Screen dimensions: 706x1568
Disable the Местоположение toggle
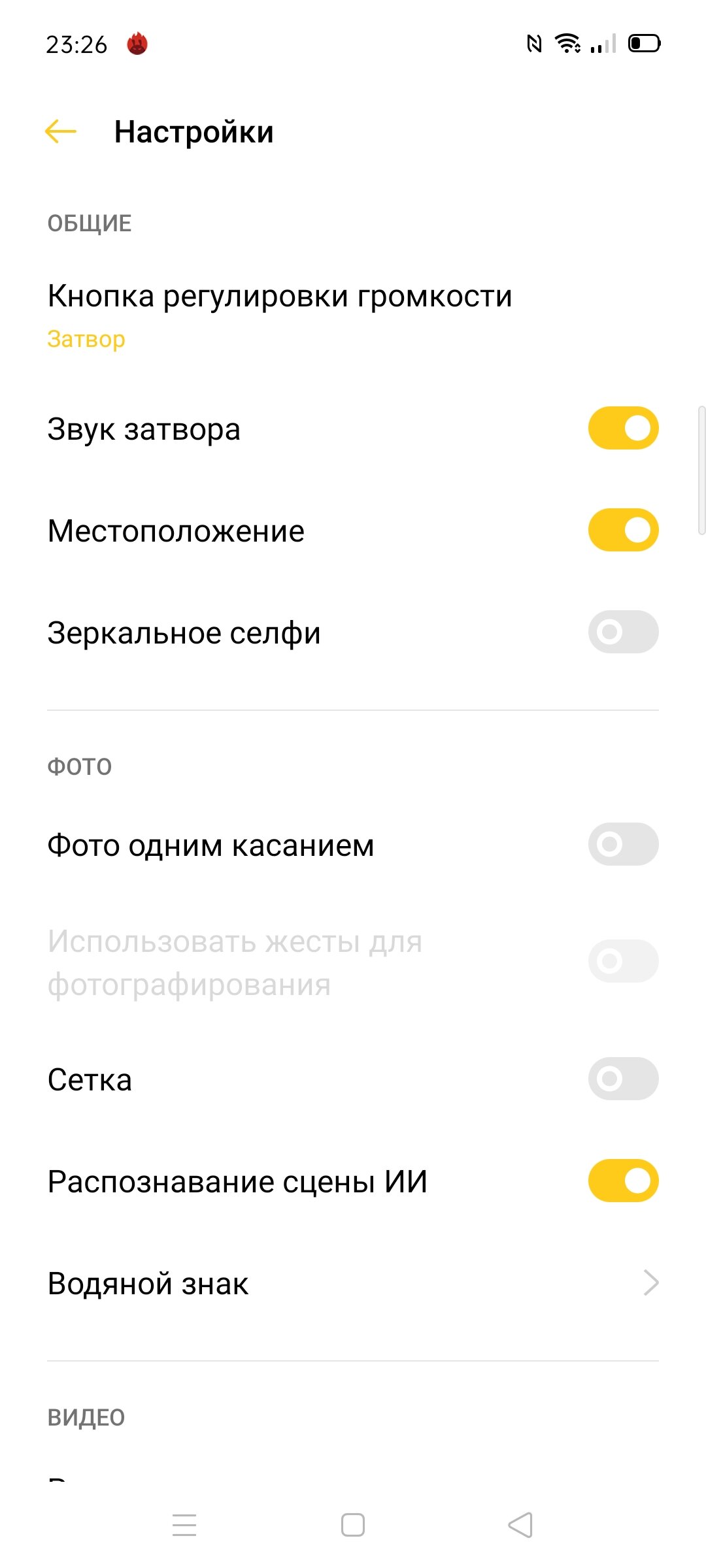coord(623,530)
